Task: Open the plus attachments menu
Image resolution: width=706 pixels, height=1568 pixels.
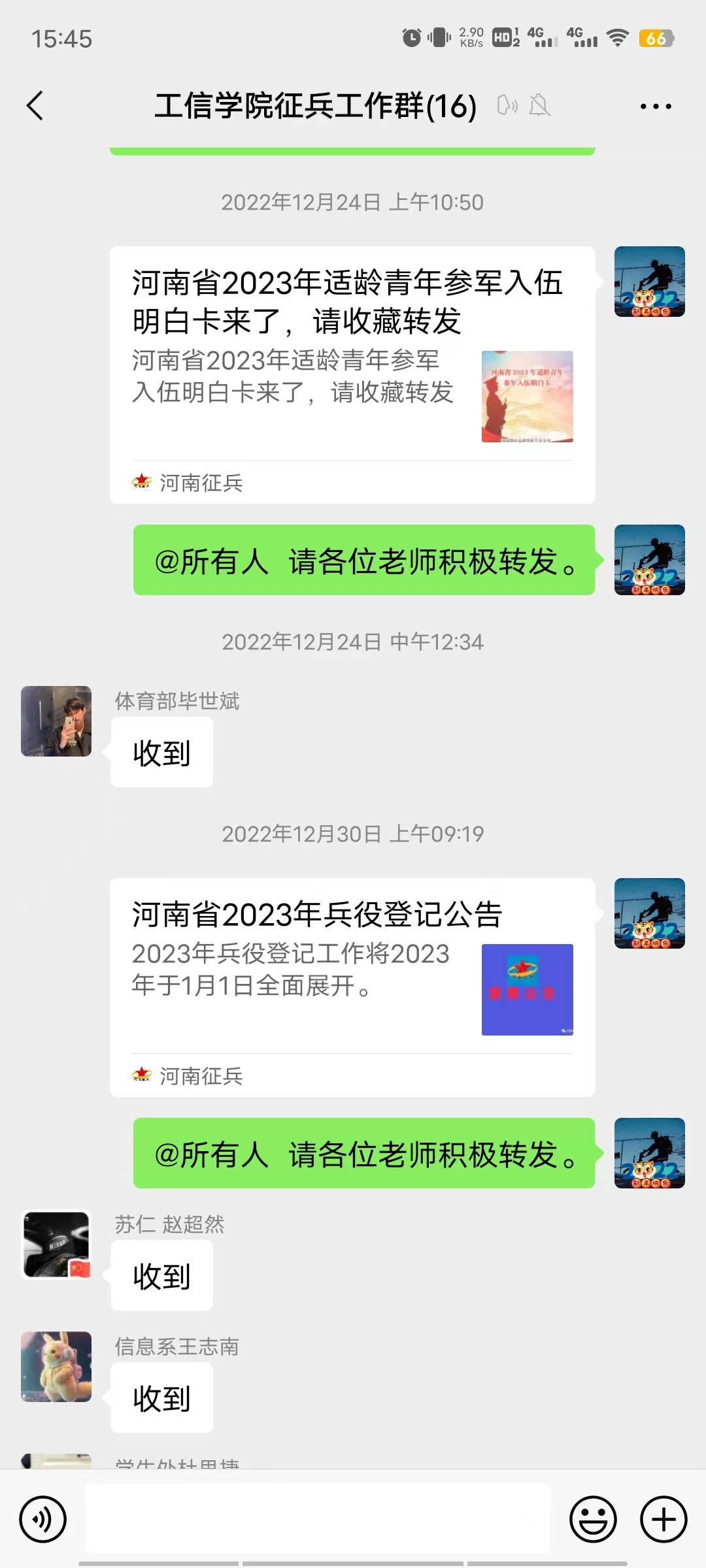Action: pos(663,1520)
